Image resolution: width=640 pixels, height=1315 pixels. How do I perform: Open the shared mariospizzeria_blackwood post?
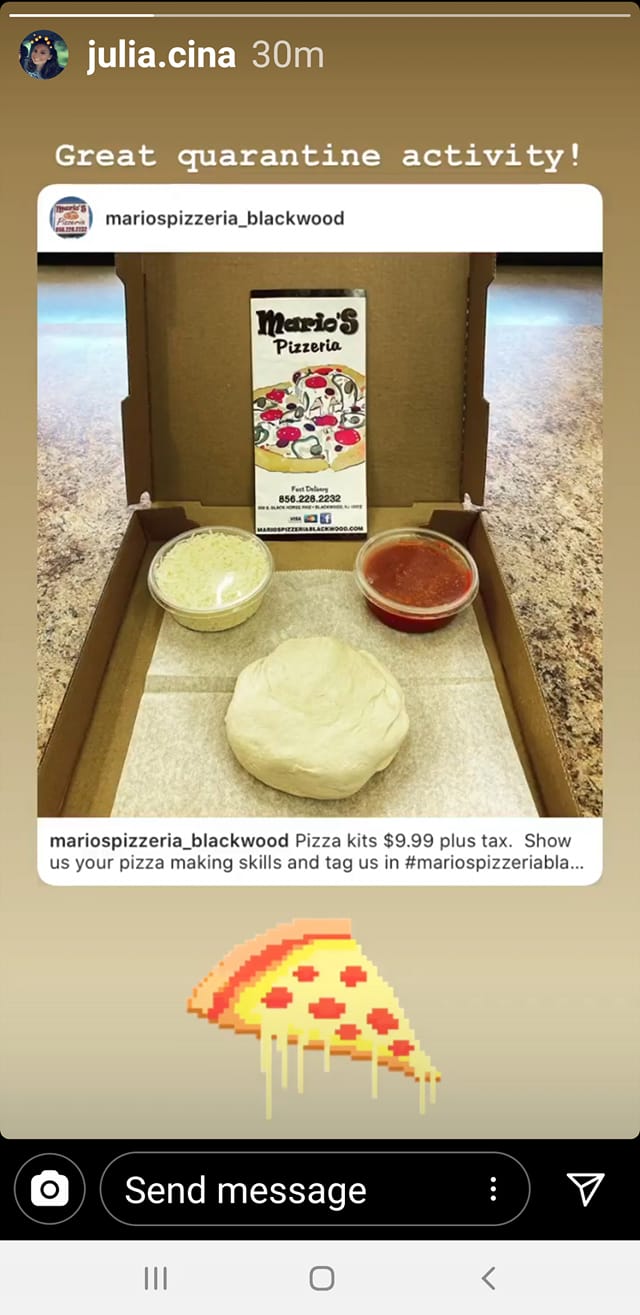pos(320,533)
